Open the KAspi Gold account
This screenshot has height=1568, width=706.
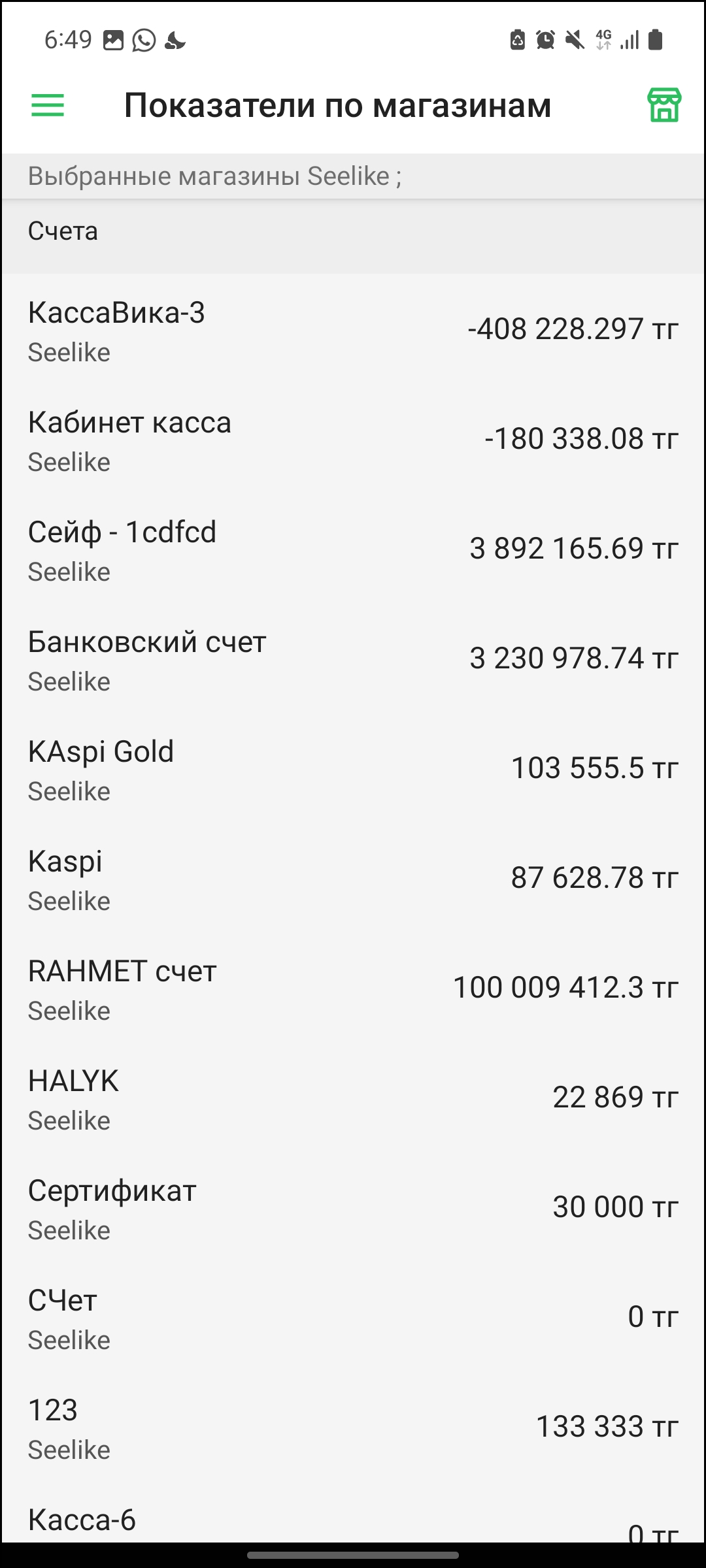click(x=353, y=769)
